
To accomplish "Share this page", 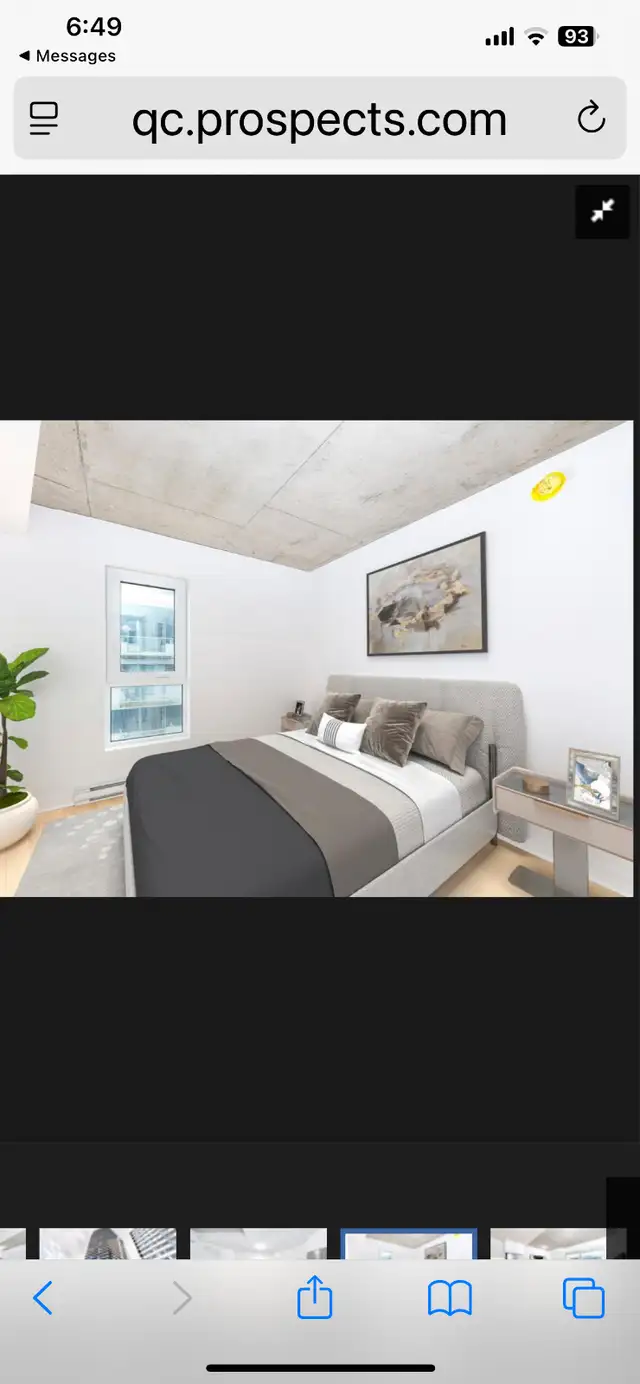I will tap(314, 1297).
